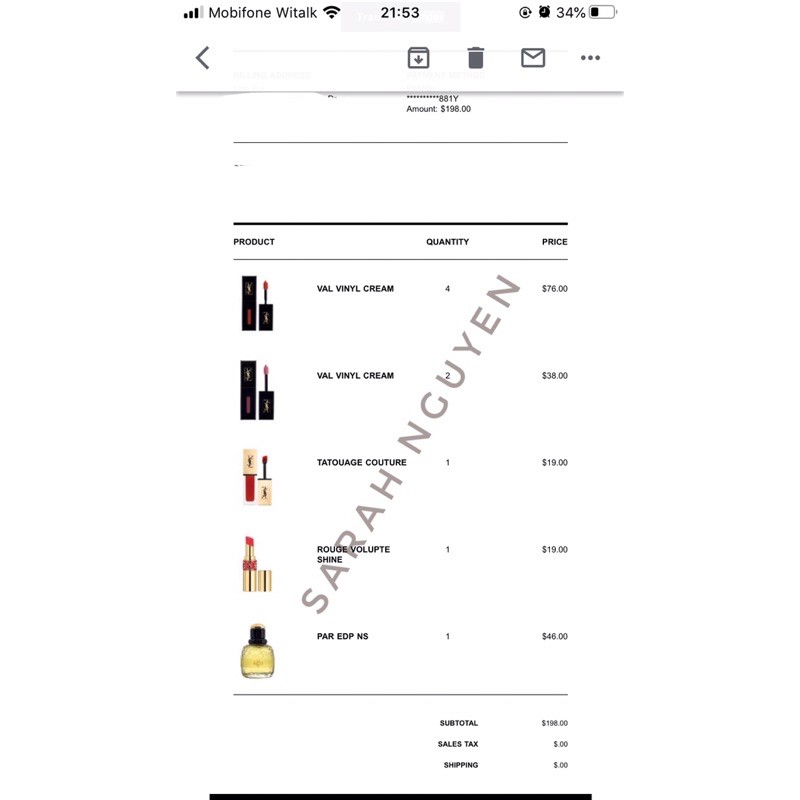800x800 pixels.
Task: Delete this email with the trash icon
Action: click(x=476, y=58)
